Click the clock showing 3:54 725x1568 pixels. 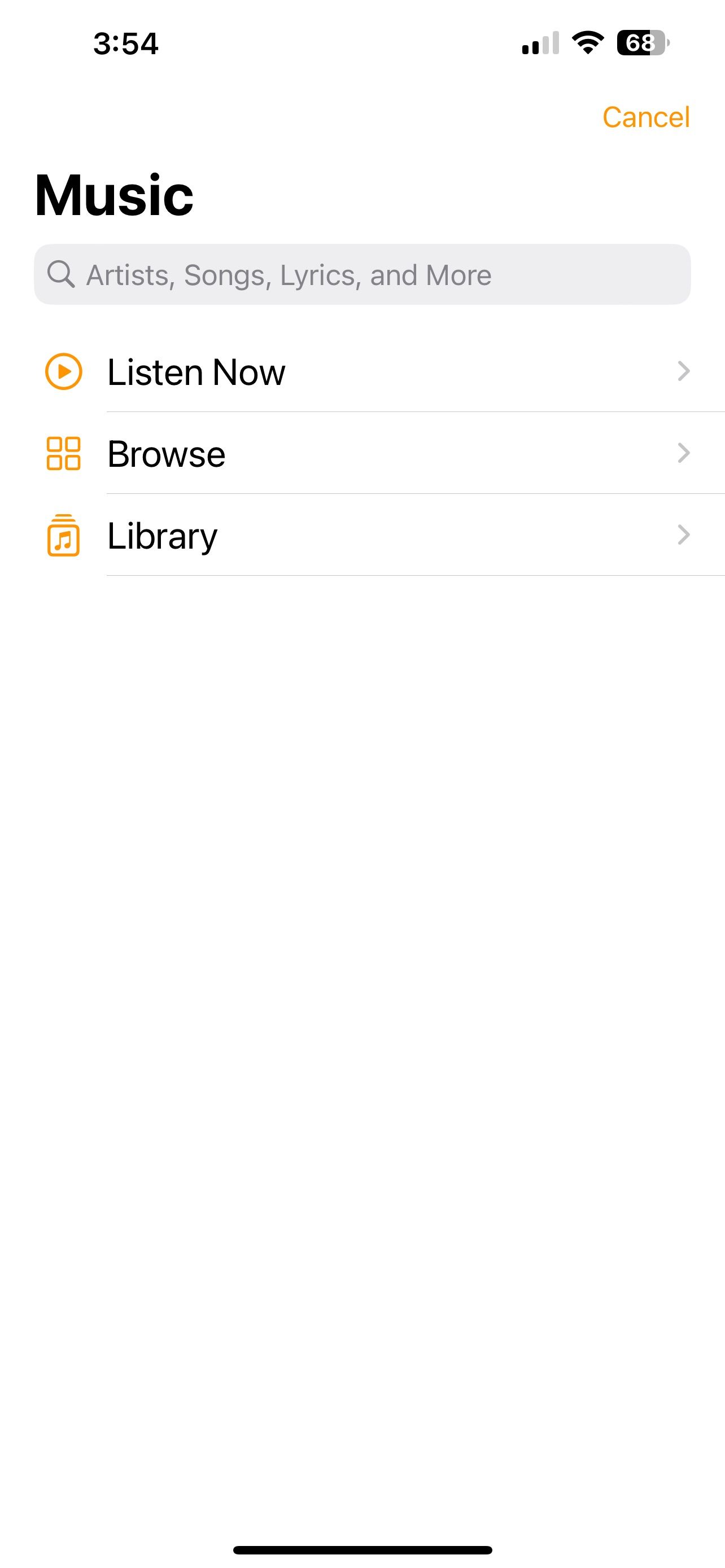[x=125, y=44]
